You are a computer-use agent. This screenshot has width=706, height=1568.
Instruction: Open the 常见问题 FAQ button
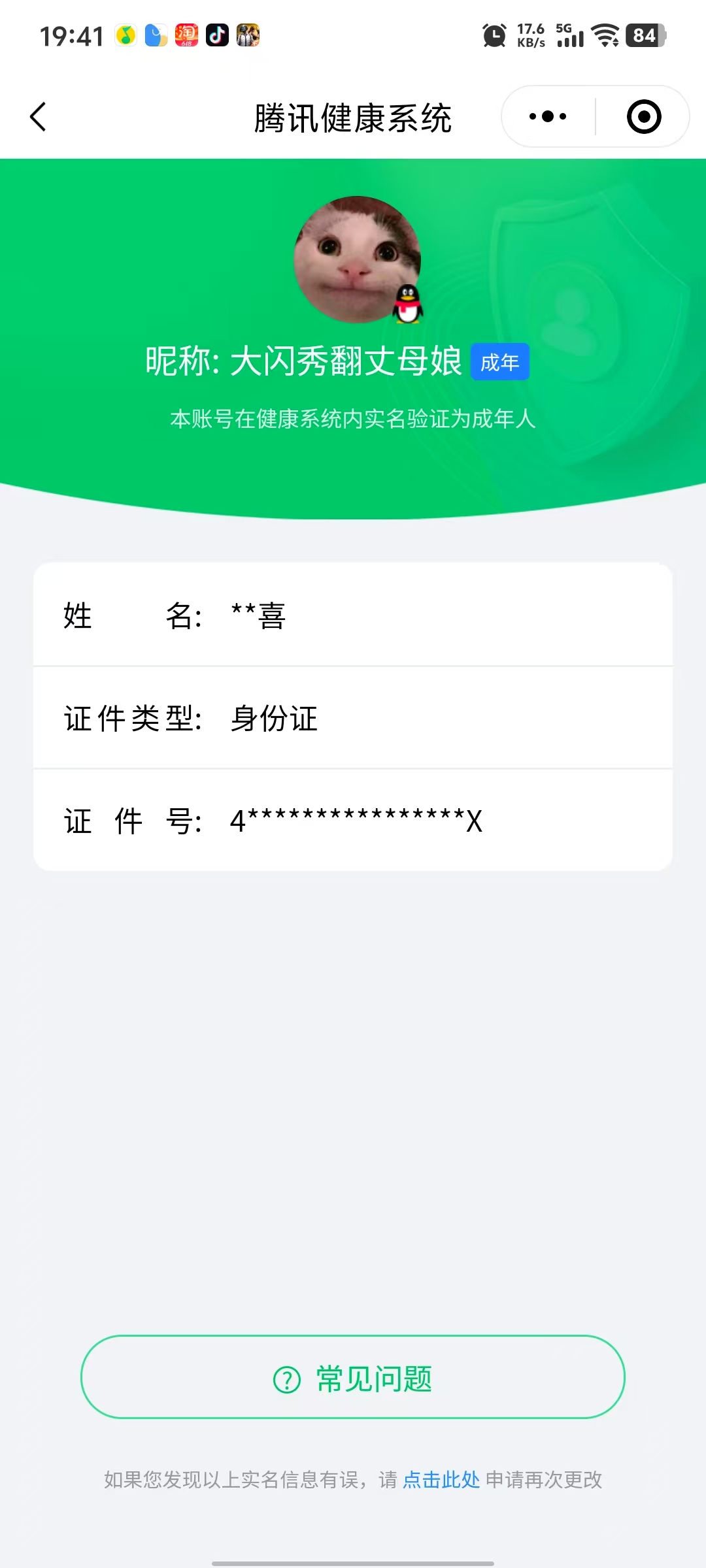353,1377
